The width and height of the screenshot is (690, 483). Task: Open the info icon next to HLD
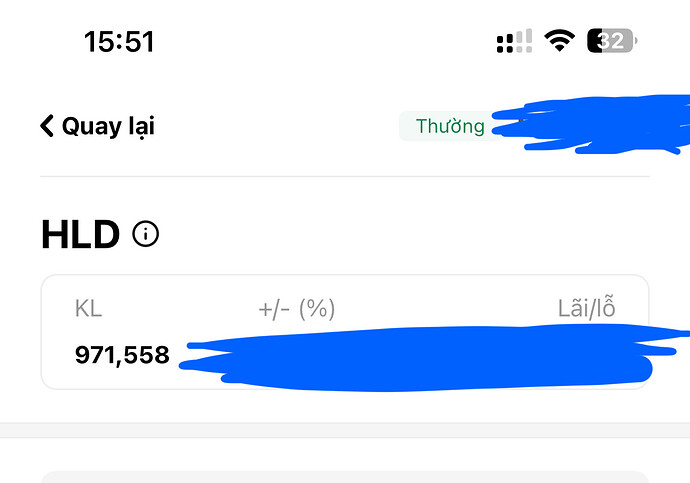pyautogui.click(x=146, y=235)
